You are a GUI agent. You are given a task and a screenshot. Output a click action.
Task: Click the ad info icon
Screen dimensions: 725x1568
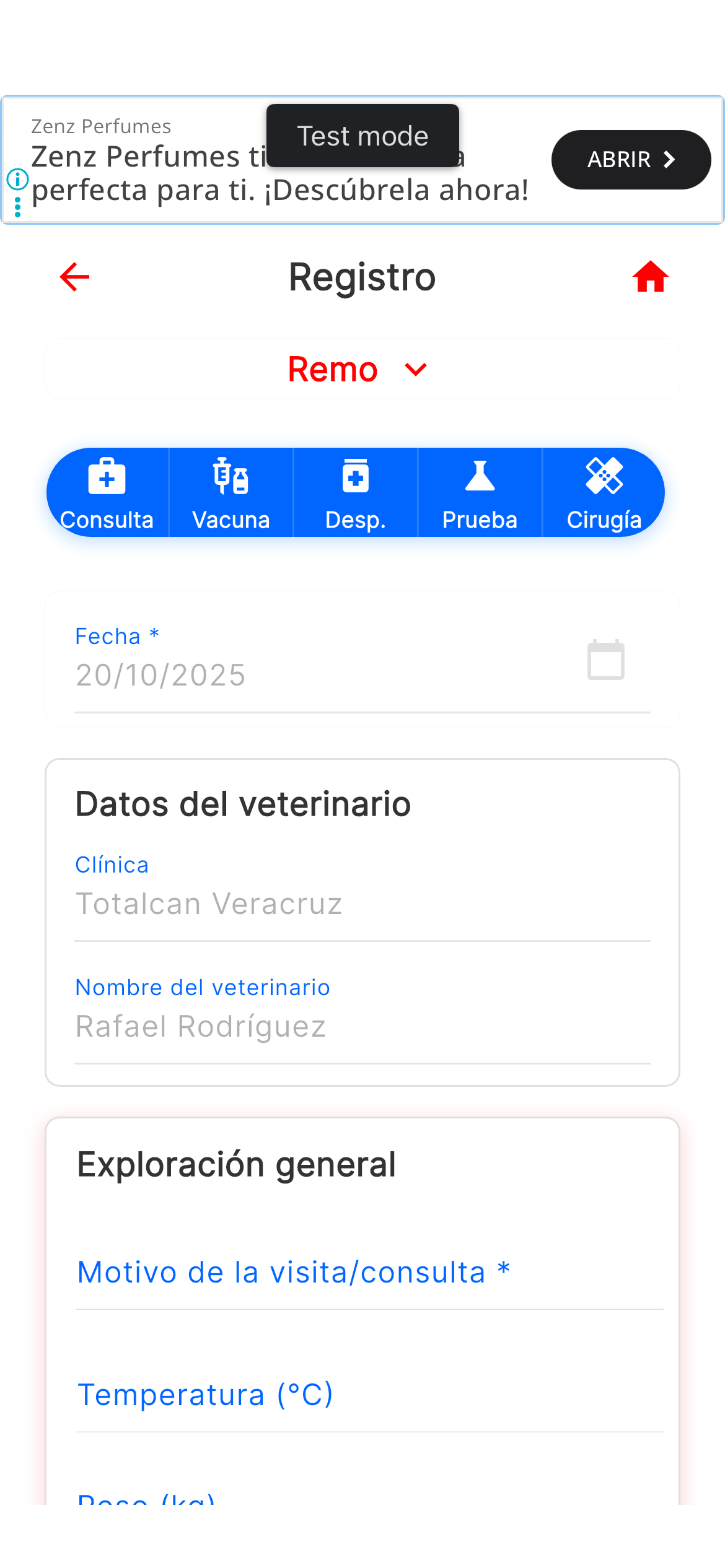pyautogui.click(x=17, y=180)
